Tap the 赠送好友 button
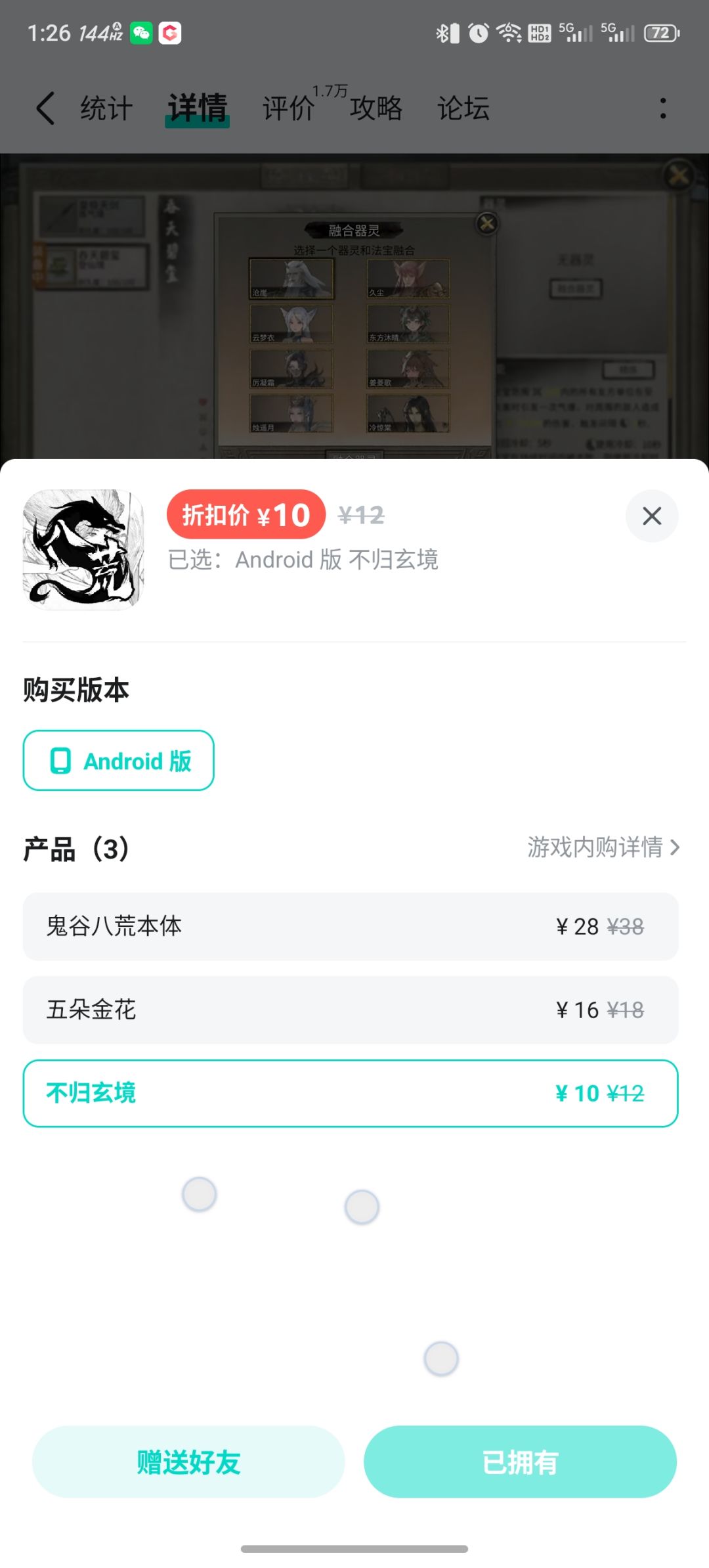 [x=188, y=1462]
